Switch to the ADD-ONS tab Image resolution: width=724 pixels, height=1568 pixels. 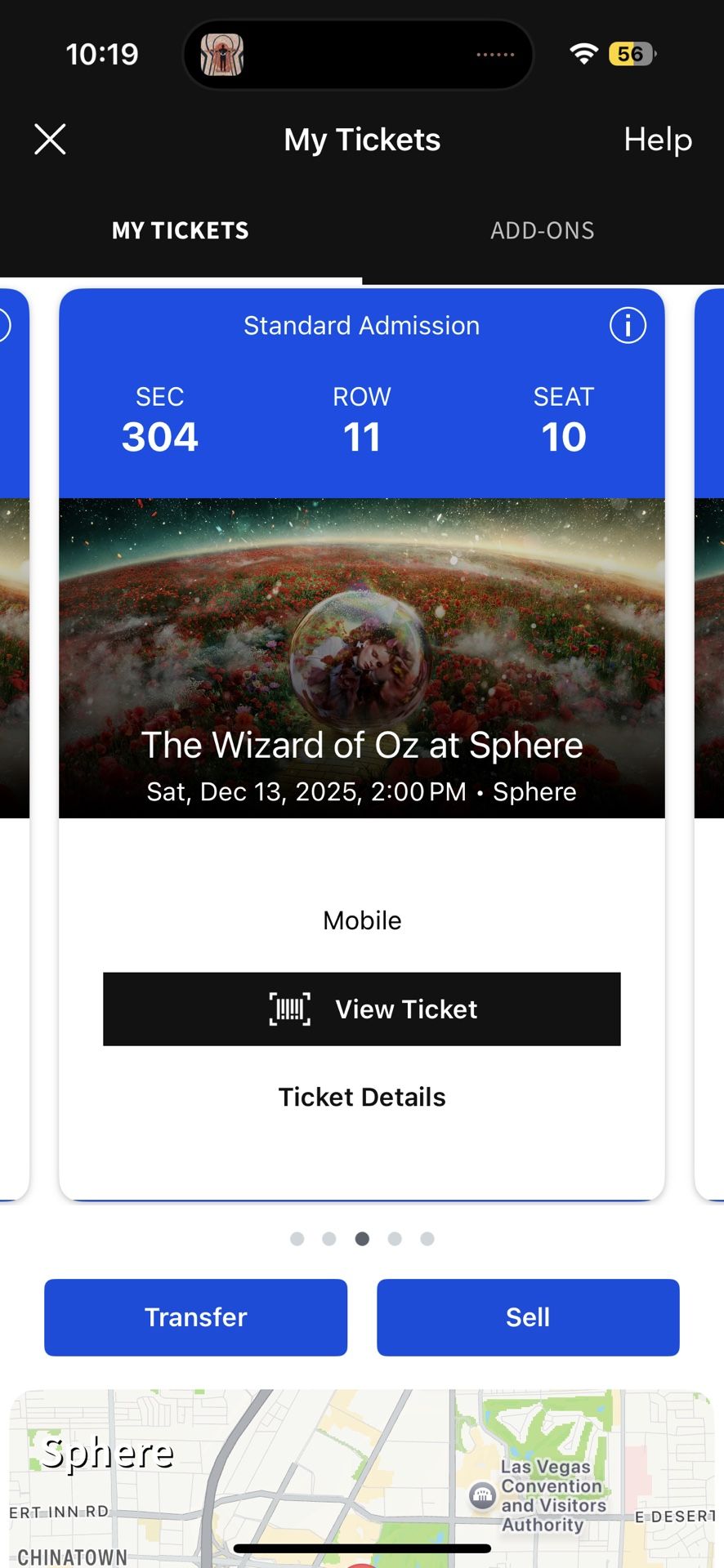tap(543, 230)
